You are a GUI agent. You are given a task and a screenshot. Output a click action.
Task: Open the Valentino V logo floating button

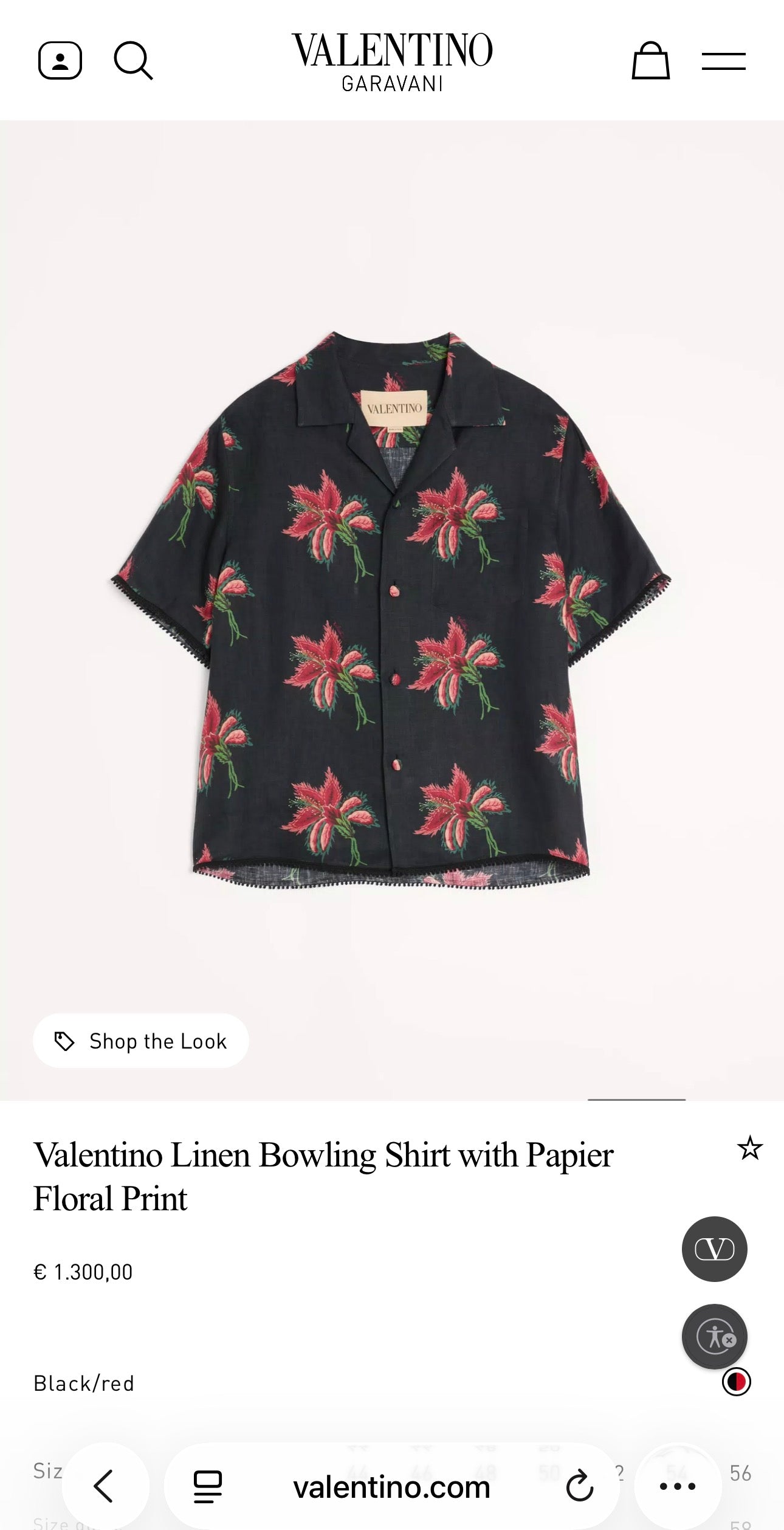(714, 1249)
